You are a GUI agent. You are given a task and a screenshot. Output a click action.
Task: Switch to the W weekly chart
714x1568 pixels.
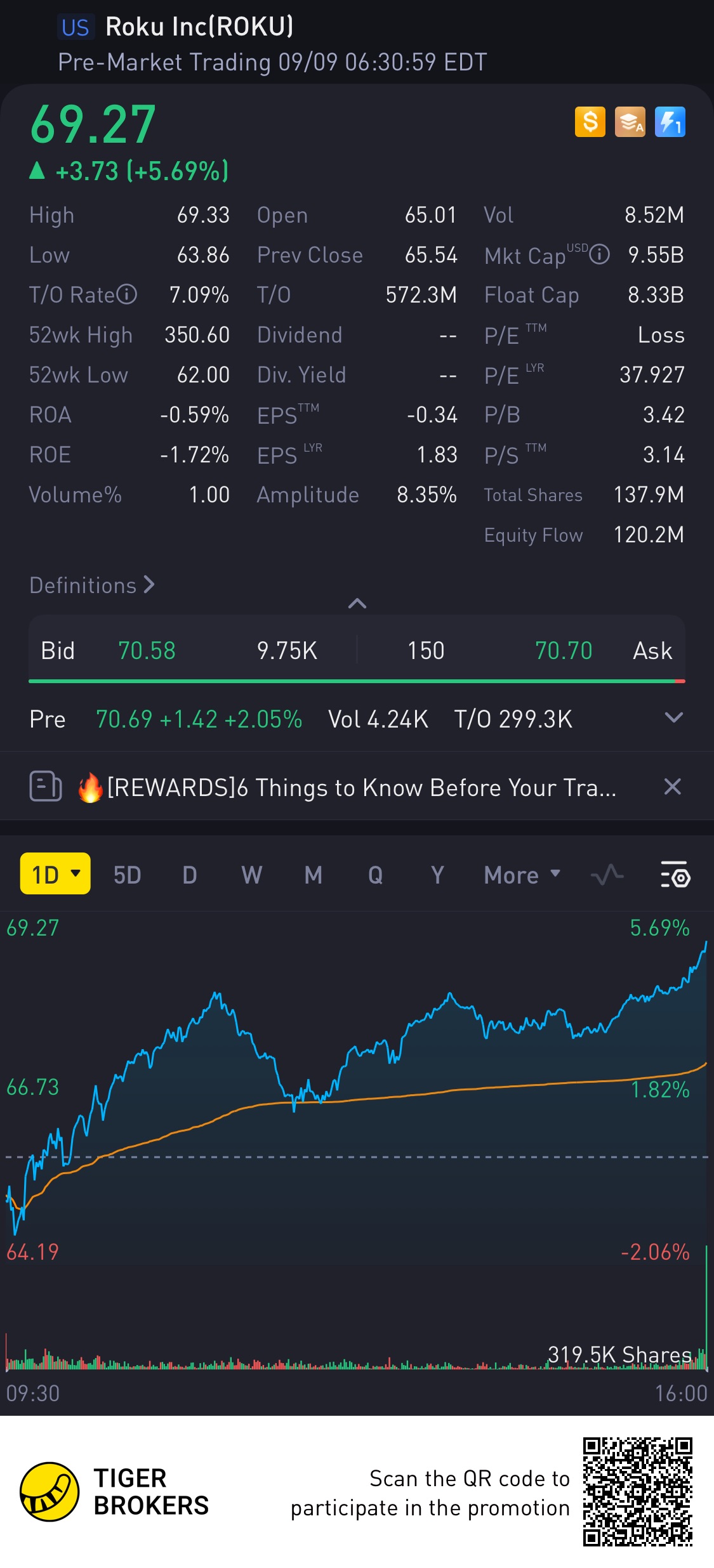point(251,875)
